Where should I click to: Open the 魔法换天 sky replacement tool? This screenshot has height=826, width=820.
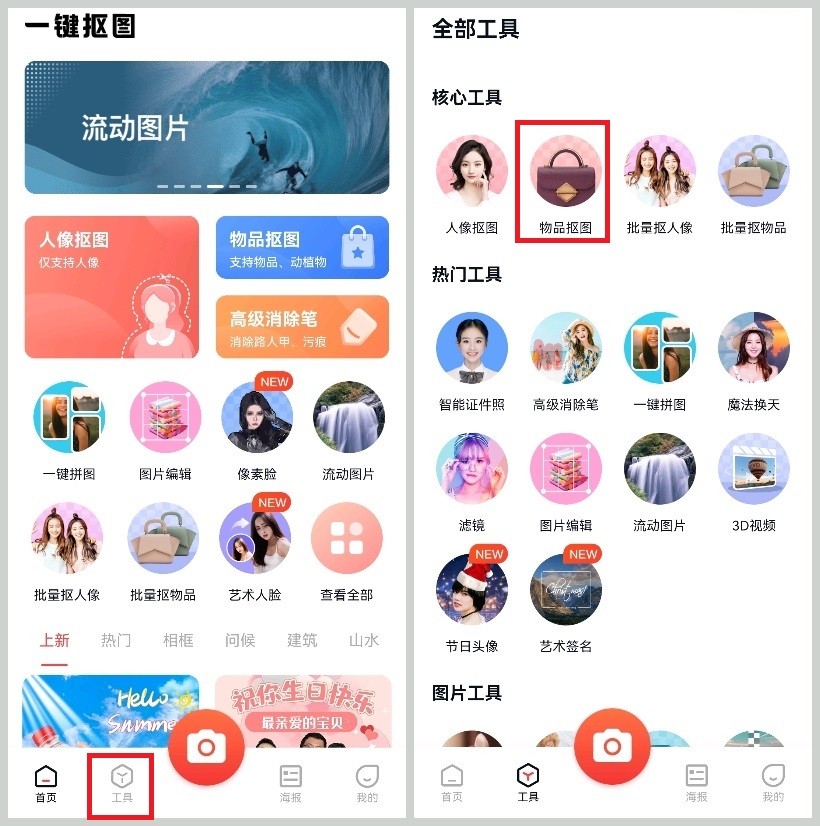tap(752, 347)
